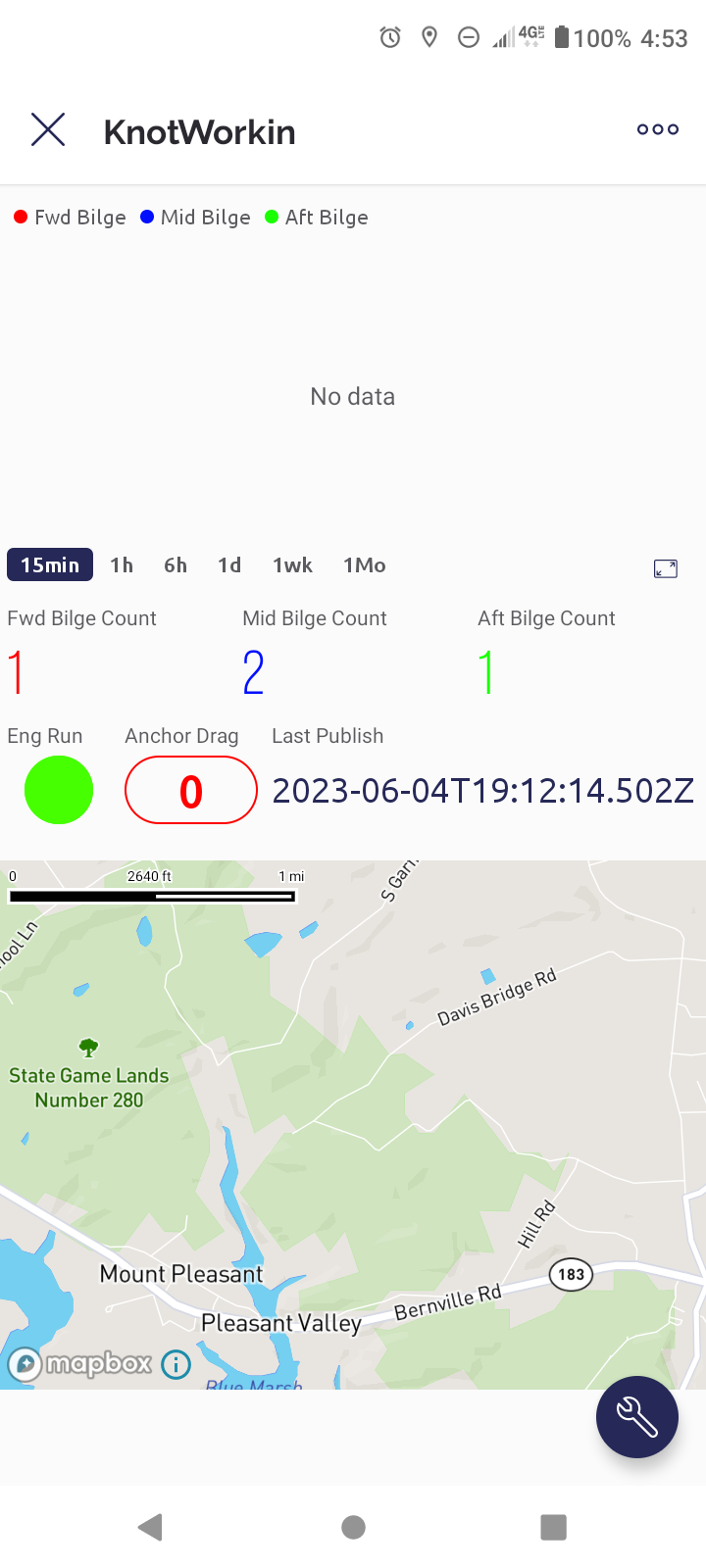Switch chart range to 1wk
706x1568 pixels.
click(x=292, y=564)
